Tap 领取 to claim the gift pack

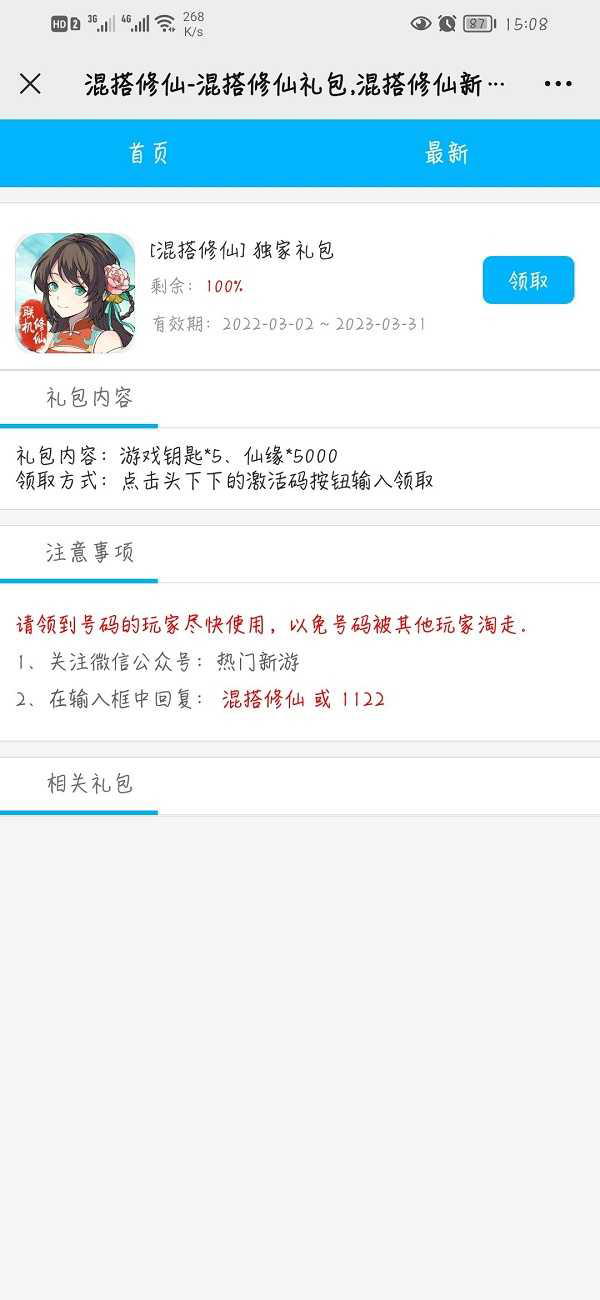click(x=528, y=280)
